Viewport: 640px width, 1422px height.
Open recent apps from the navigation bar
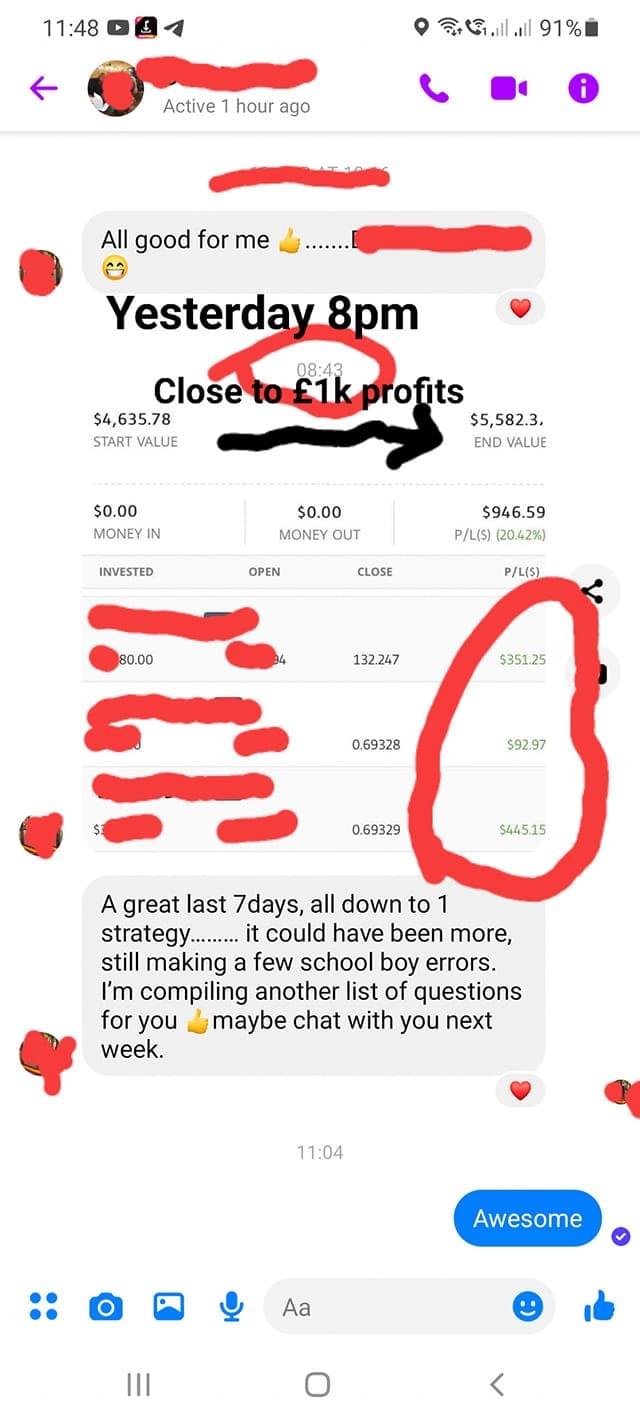pyautogui.click(x=138, y=1384)
